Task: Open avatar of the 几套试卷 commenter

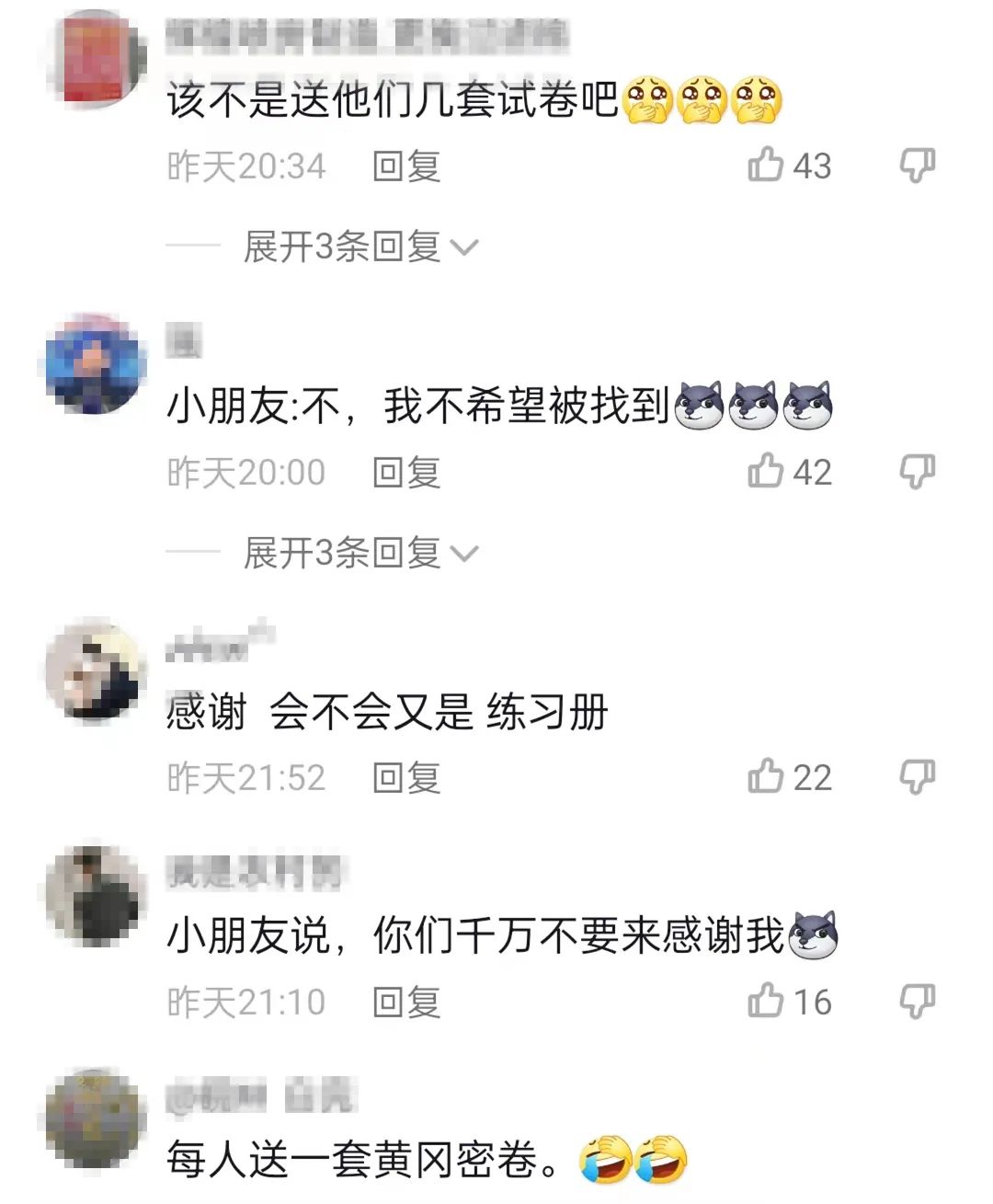Action: point(96,58)
